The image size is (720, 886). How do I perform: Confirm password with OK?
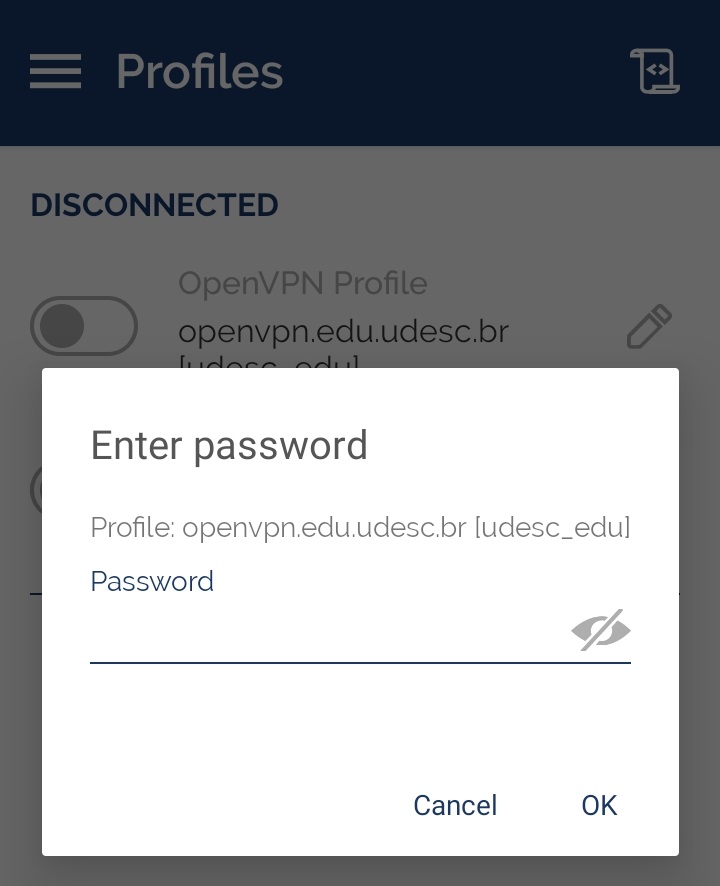coord(599,805)
